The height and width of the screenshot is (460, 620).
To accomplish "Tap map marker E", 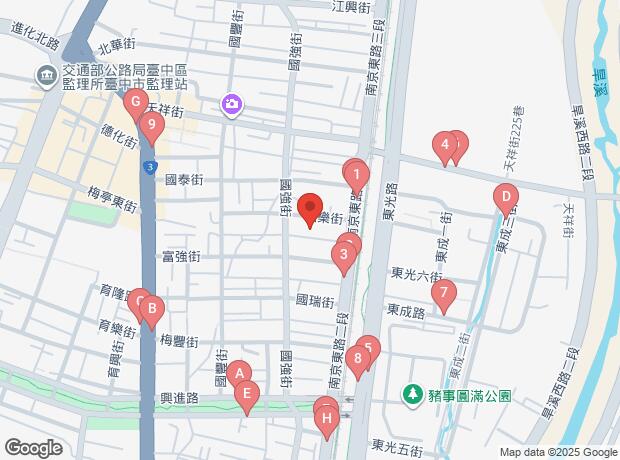I will click(246, 395).
